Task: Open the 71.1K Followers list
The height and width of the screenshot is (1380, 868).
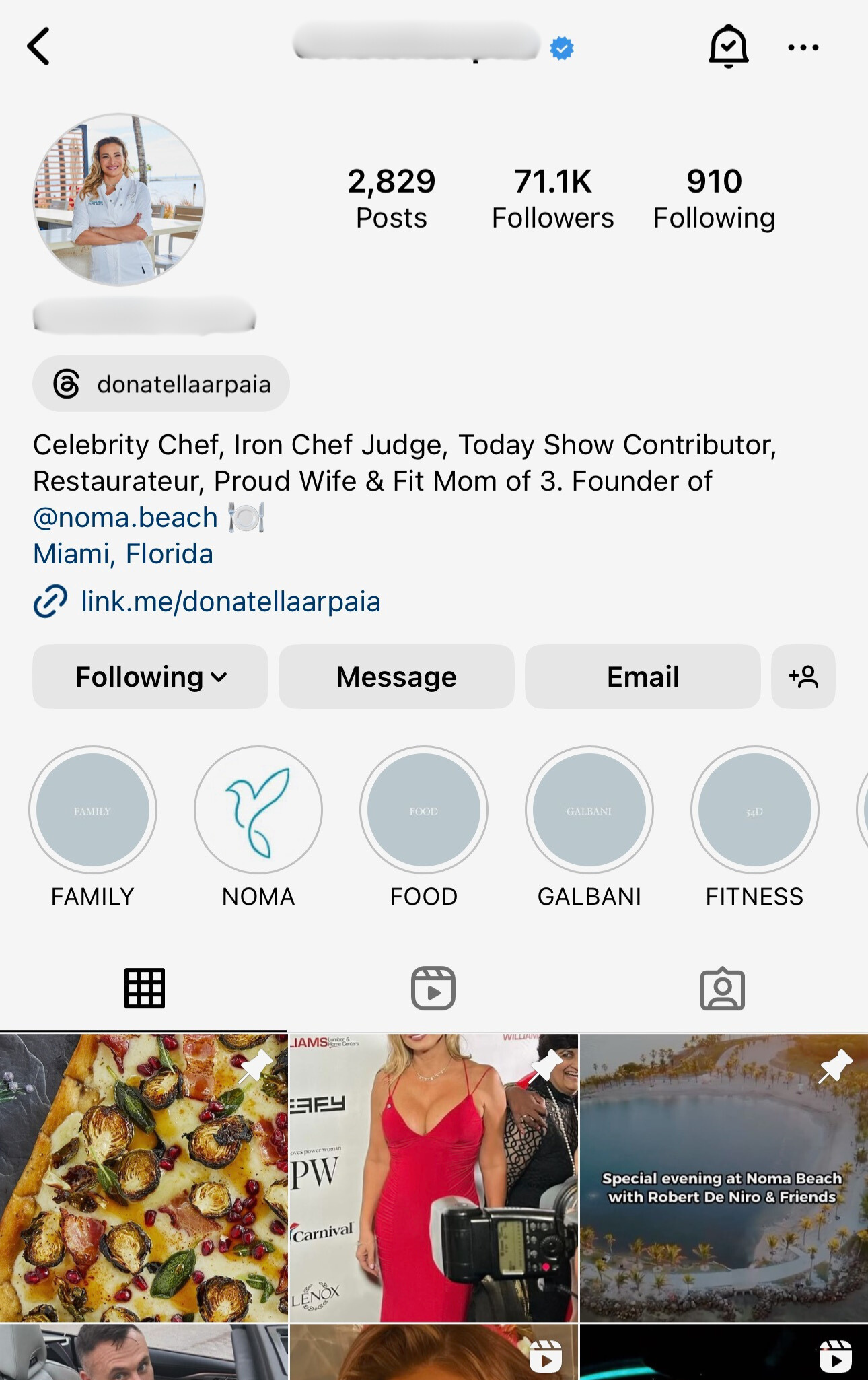Action: (x=552, y=199)
